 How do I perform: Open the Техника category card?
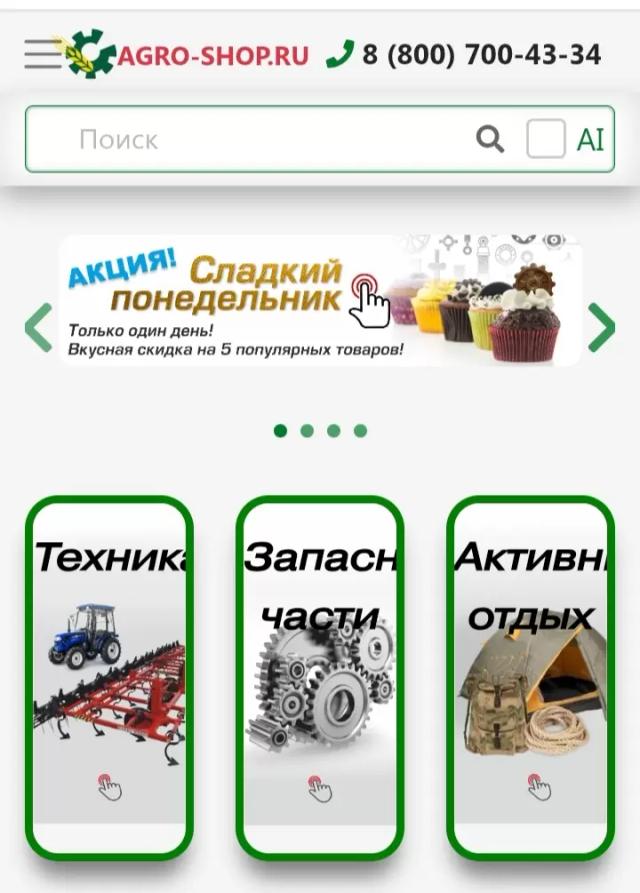coord(109,677)
